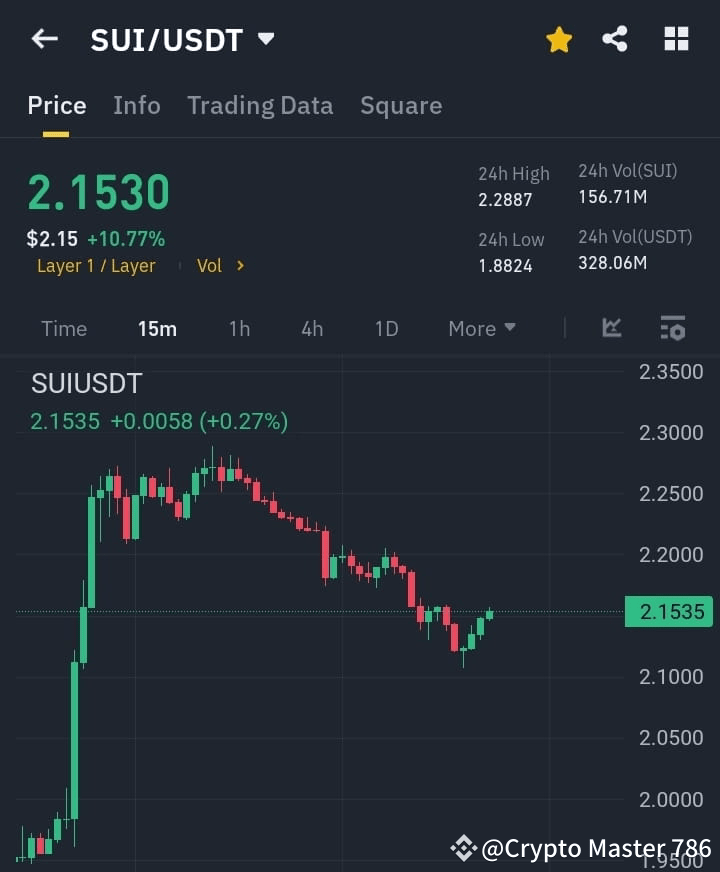Expand the More timeframes dropdown
The width and height of the screenshot is (720, 872).
(x=481, y=328)
